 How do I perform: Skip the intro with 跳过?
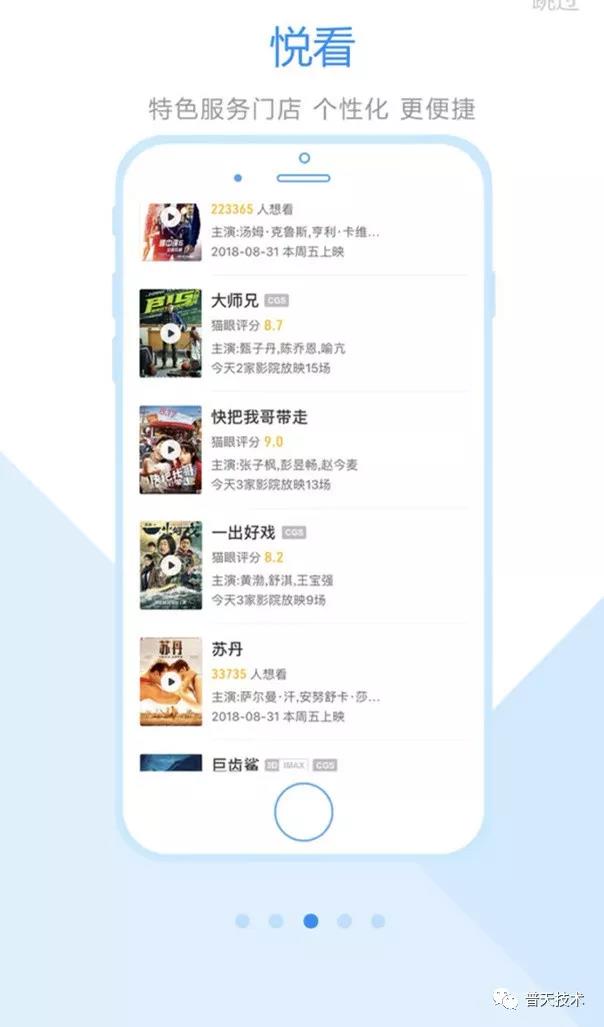(555, 5)
